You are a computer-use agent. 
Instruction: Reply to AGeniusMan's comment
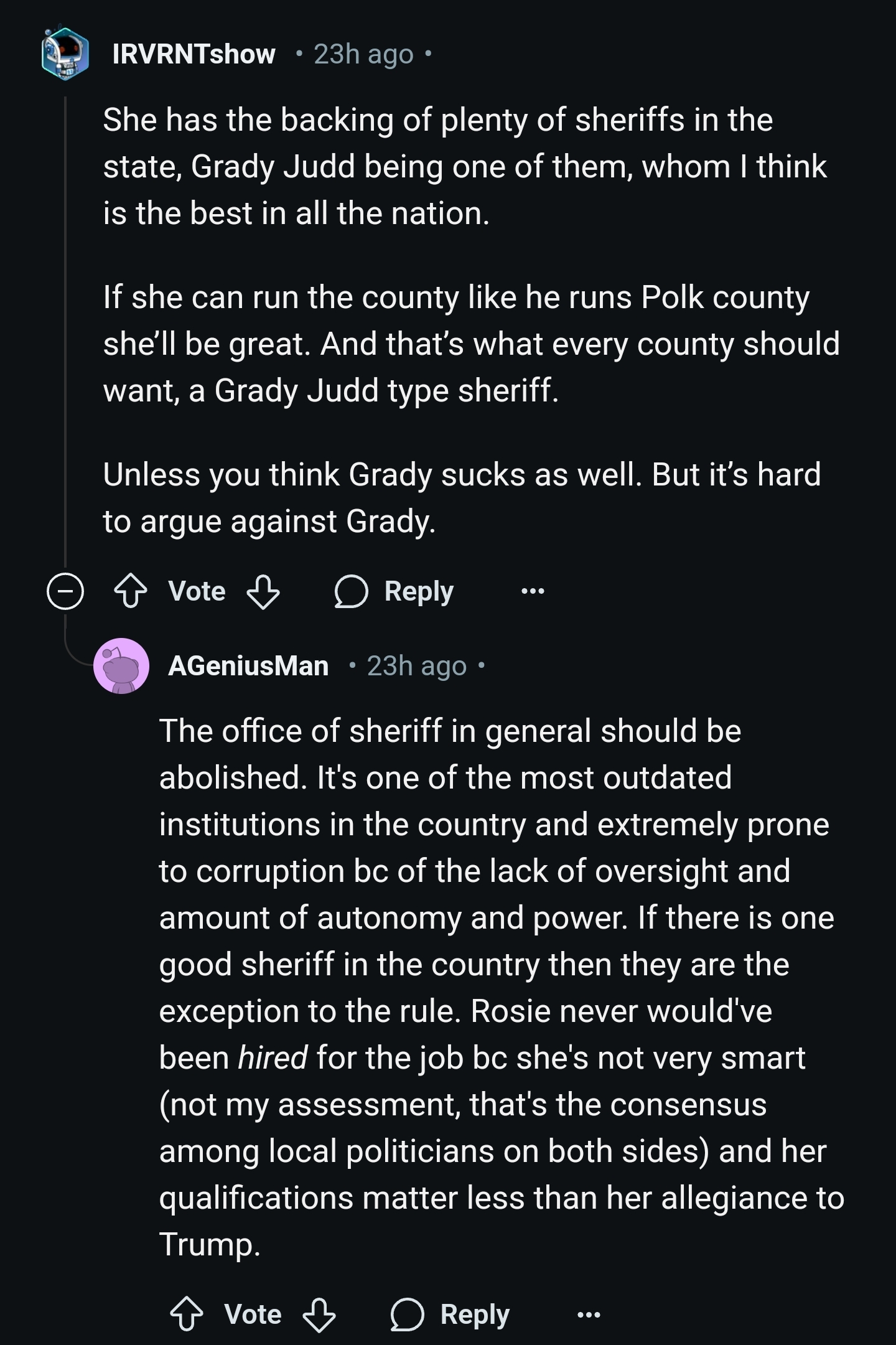point(450,1315)
